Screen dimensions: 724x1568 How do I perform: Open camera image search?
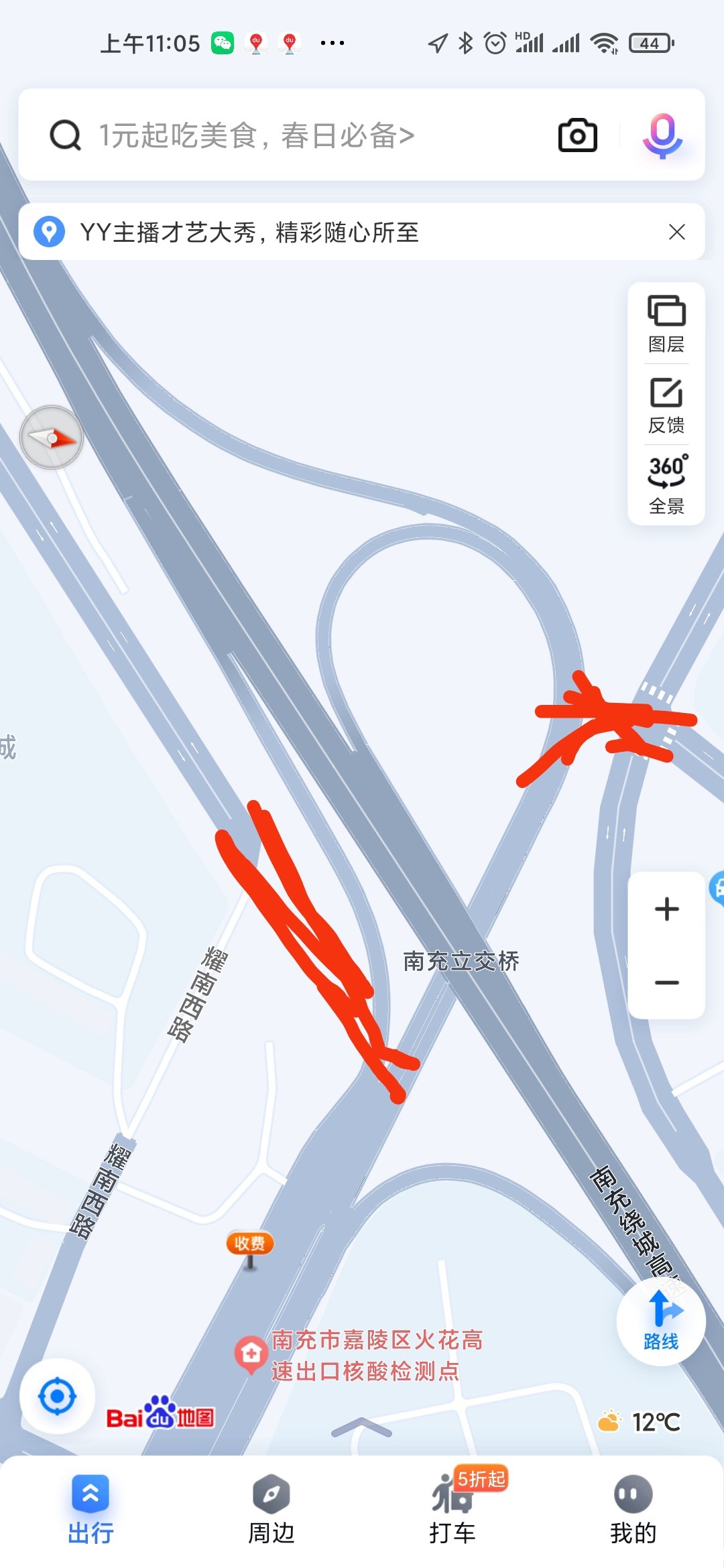pyautogui.click(x=577, y=135)
